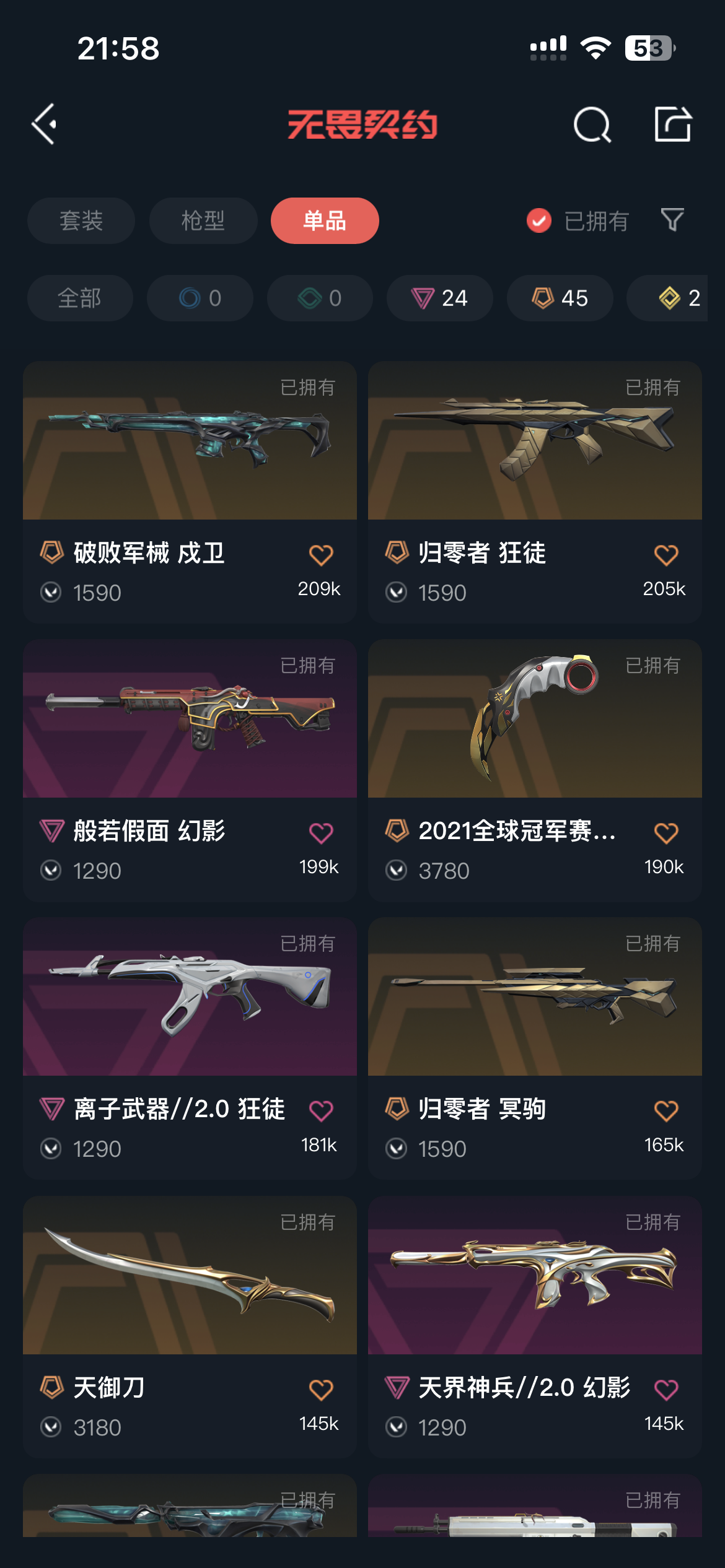
Task: Tap the share icon in header
Action: tap(673, 124)
